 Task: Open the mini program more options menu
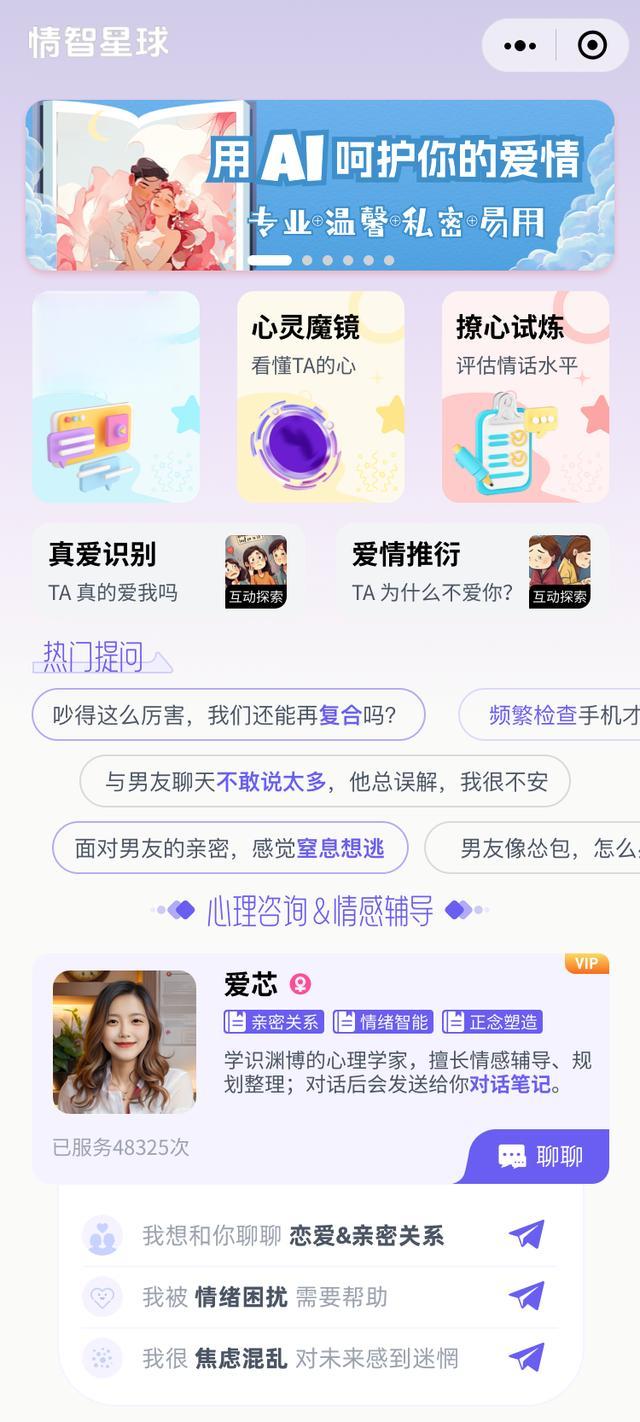tap(520, 46)
